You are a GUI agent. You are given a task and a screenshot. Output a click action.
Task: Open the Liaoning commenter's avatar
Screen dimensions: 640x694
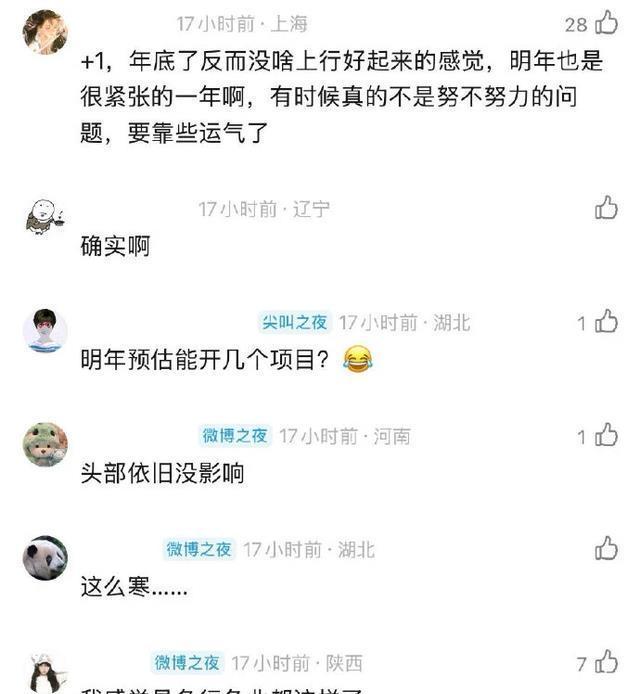[x=45, y=216]
